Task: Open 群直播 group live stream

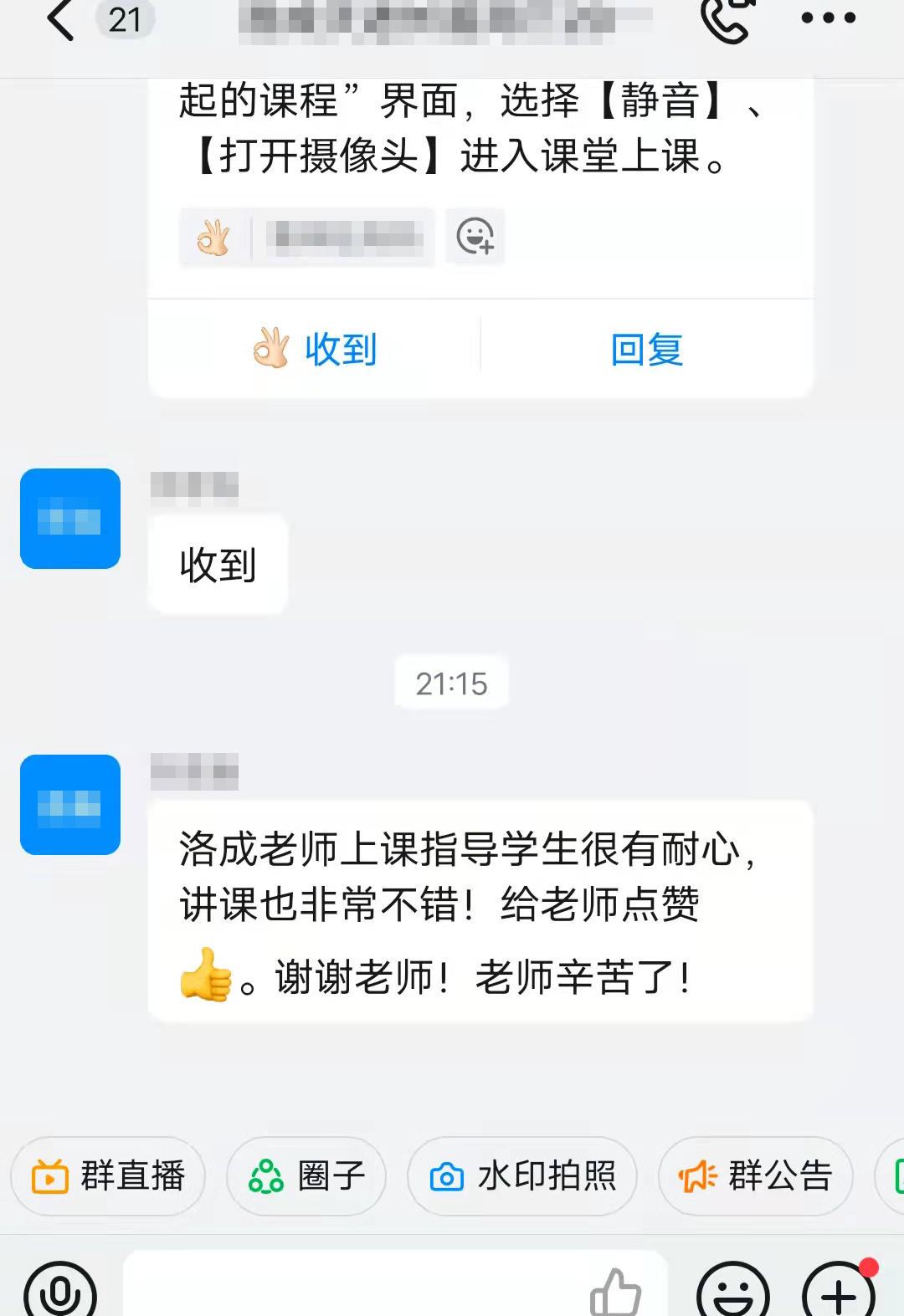Action: click(108, 1176)
